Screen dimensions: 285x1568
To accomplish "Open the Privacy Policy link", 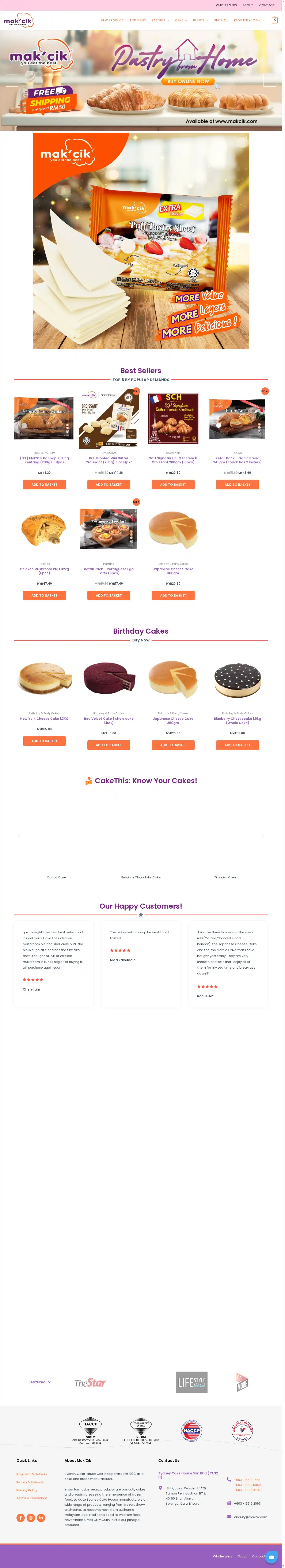I will pos(27,1490).
